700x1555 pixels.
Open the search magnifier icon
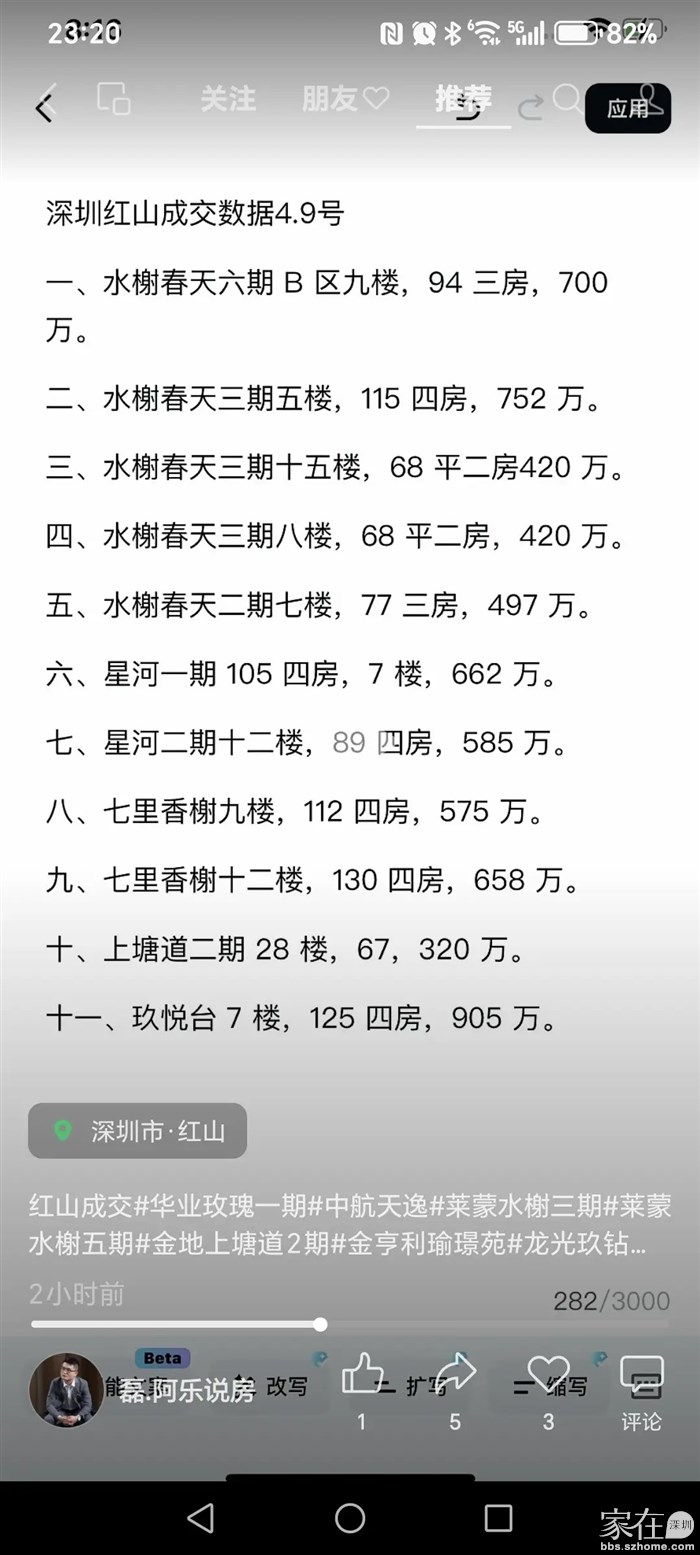click(x=567, y=99)
